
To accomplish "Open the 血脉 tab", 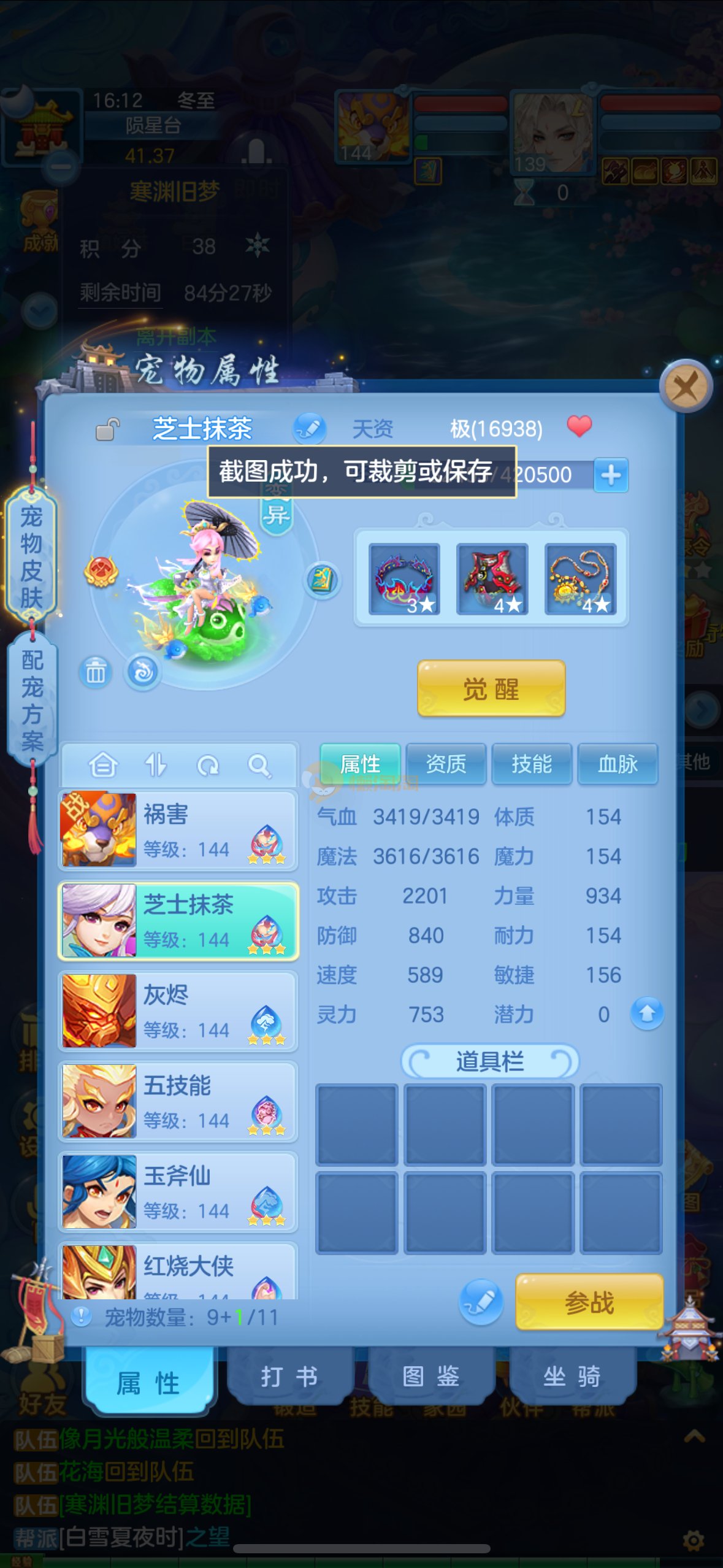I will tap(618, 764).
